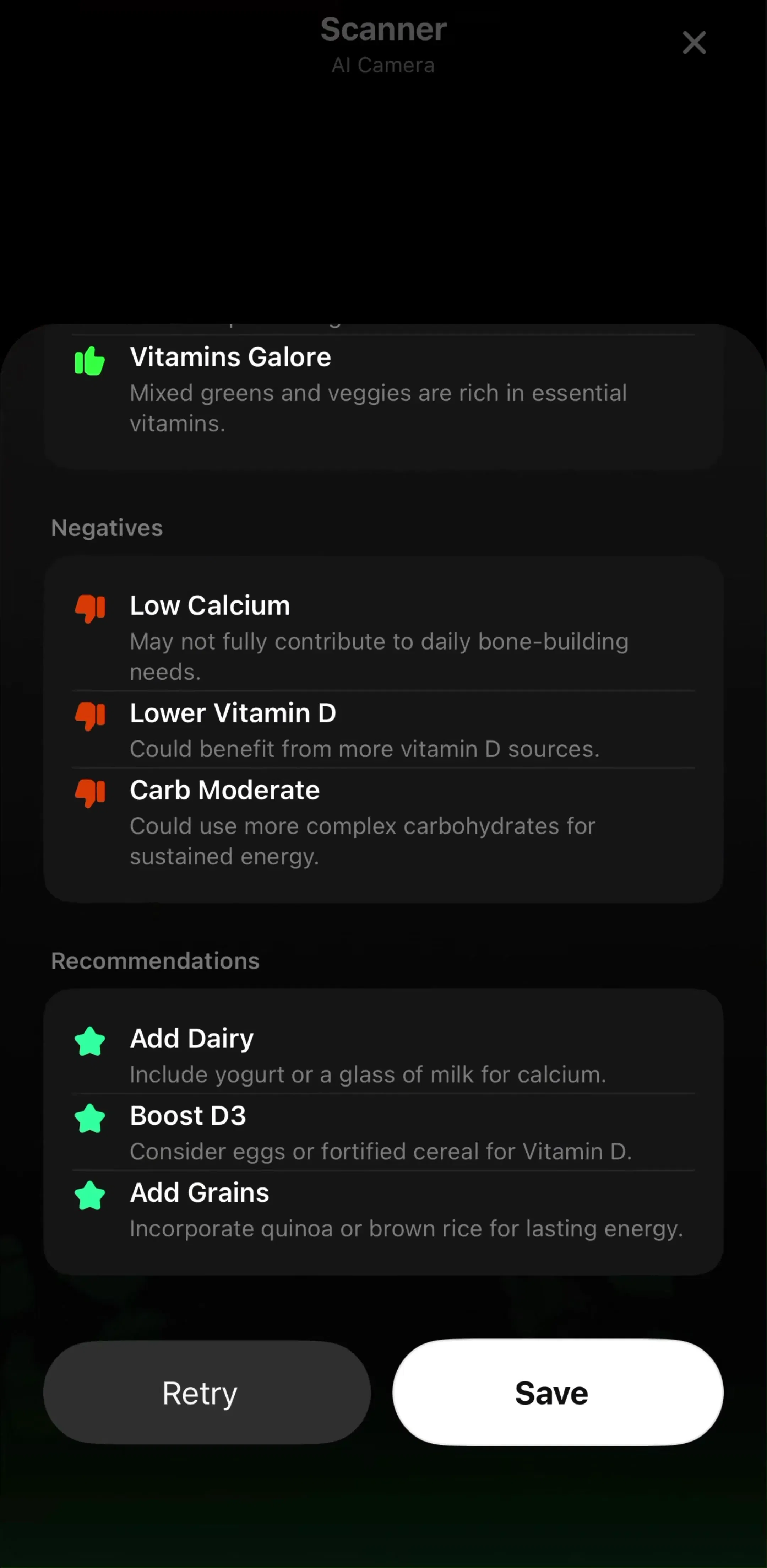Tap Retry to rescan the meal
The height and width of the screenshot is (1568, 767).
click(207, 1393)
